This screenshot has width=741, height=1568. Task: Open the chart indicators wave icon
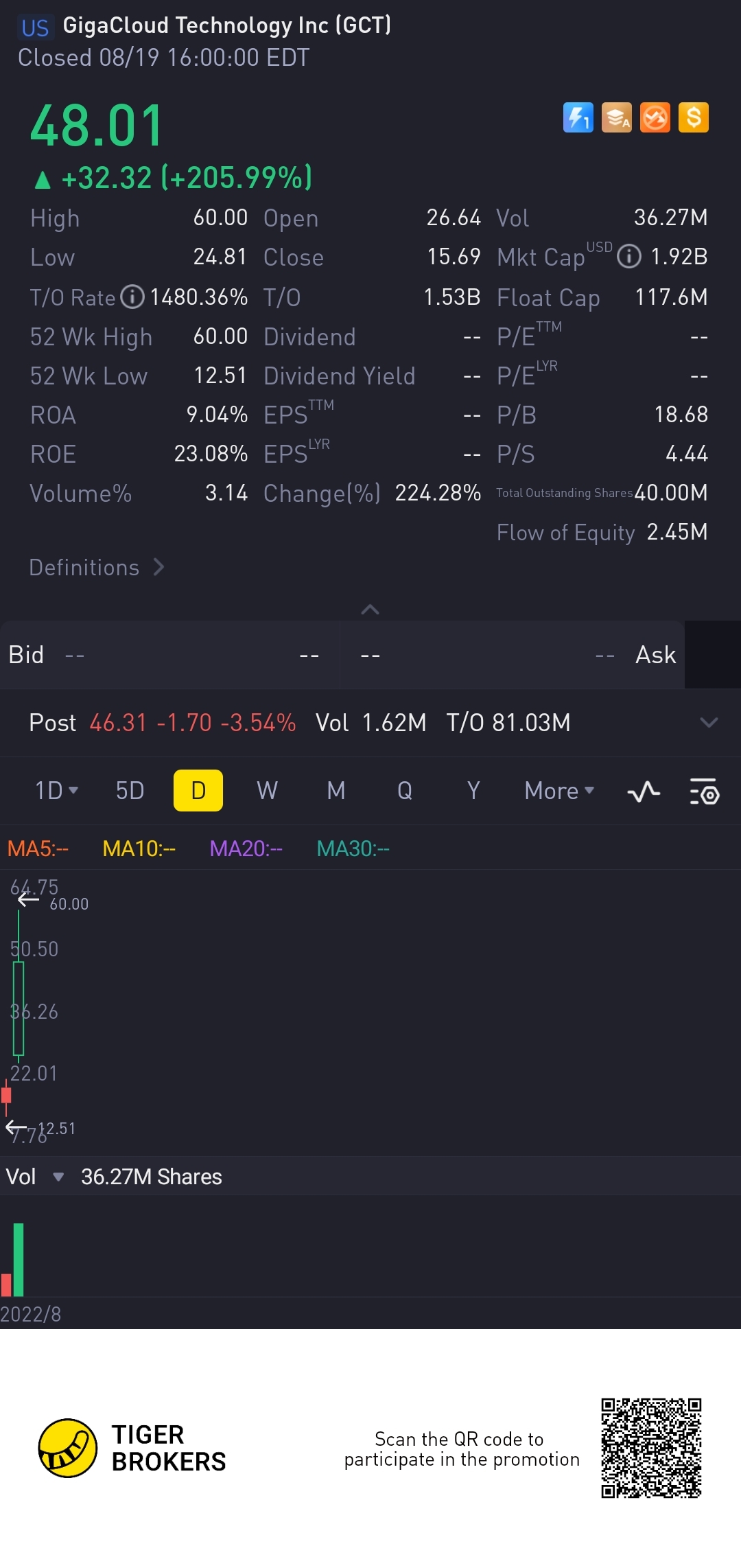pyautogui.click(x=644, y=792)
